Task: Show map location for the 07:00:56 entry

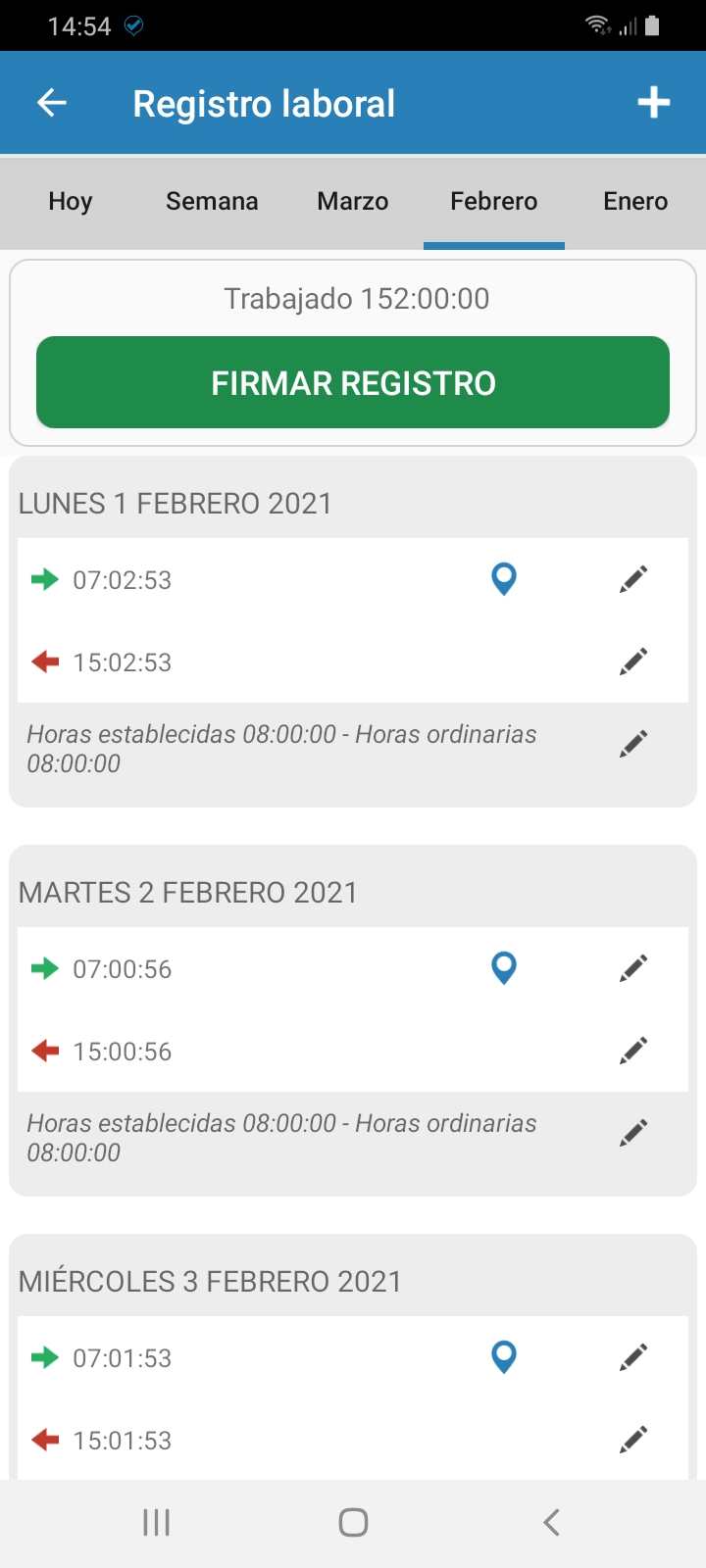Action: pyautogui.click(x=504, y=968)
